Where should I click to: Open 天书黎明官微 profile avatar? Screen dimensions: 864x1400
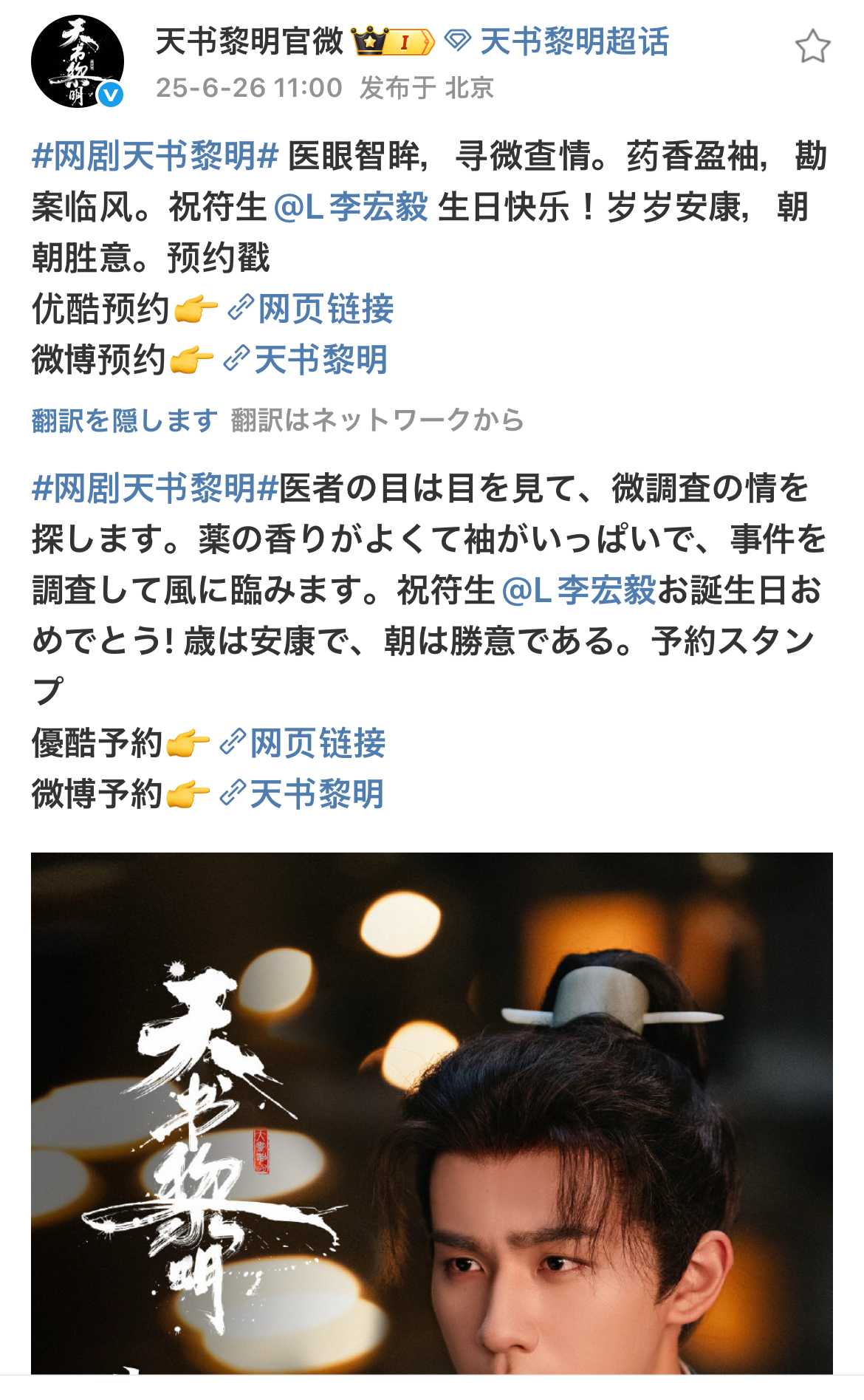[77, 61]
